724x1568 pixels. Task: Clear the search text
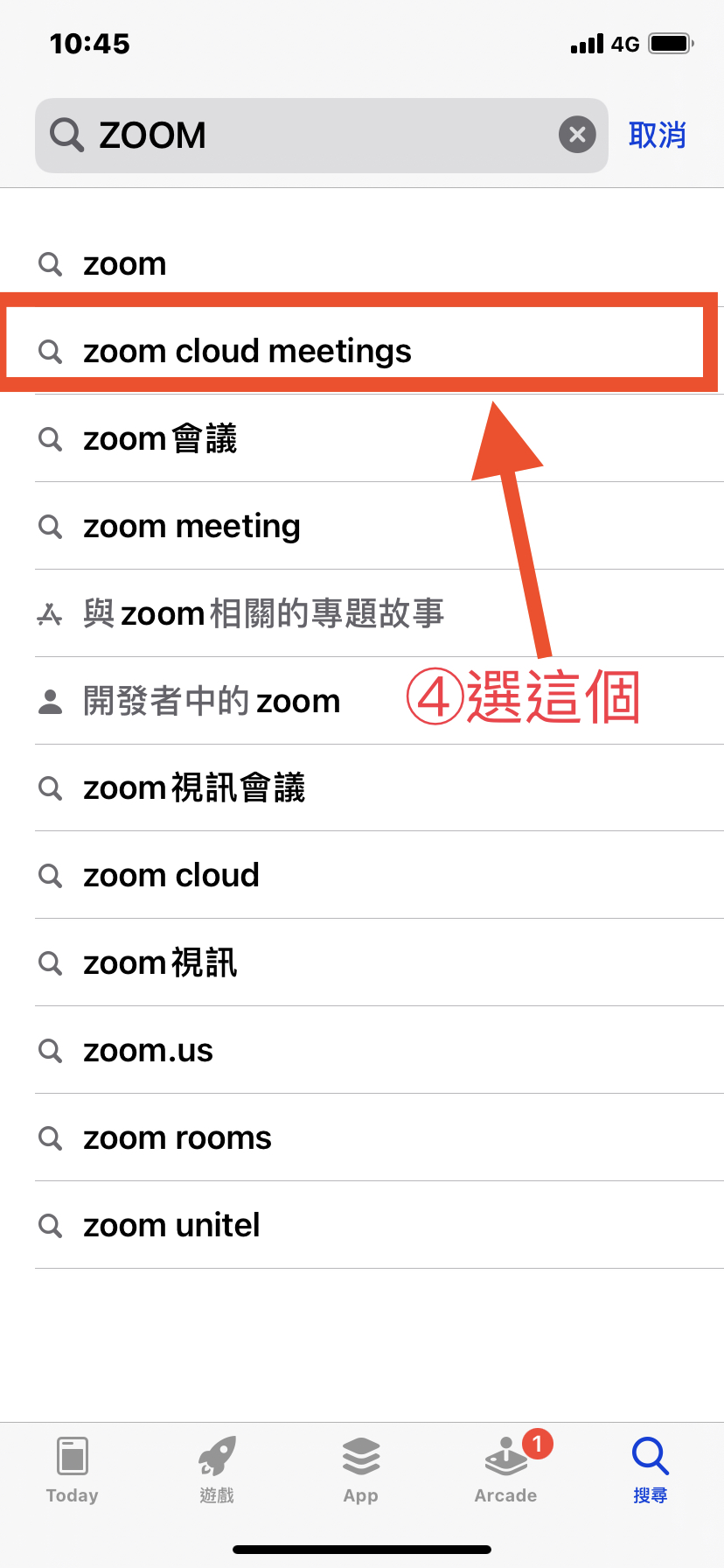577,136
